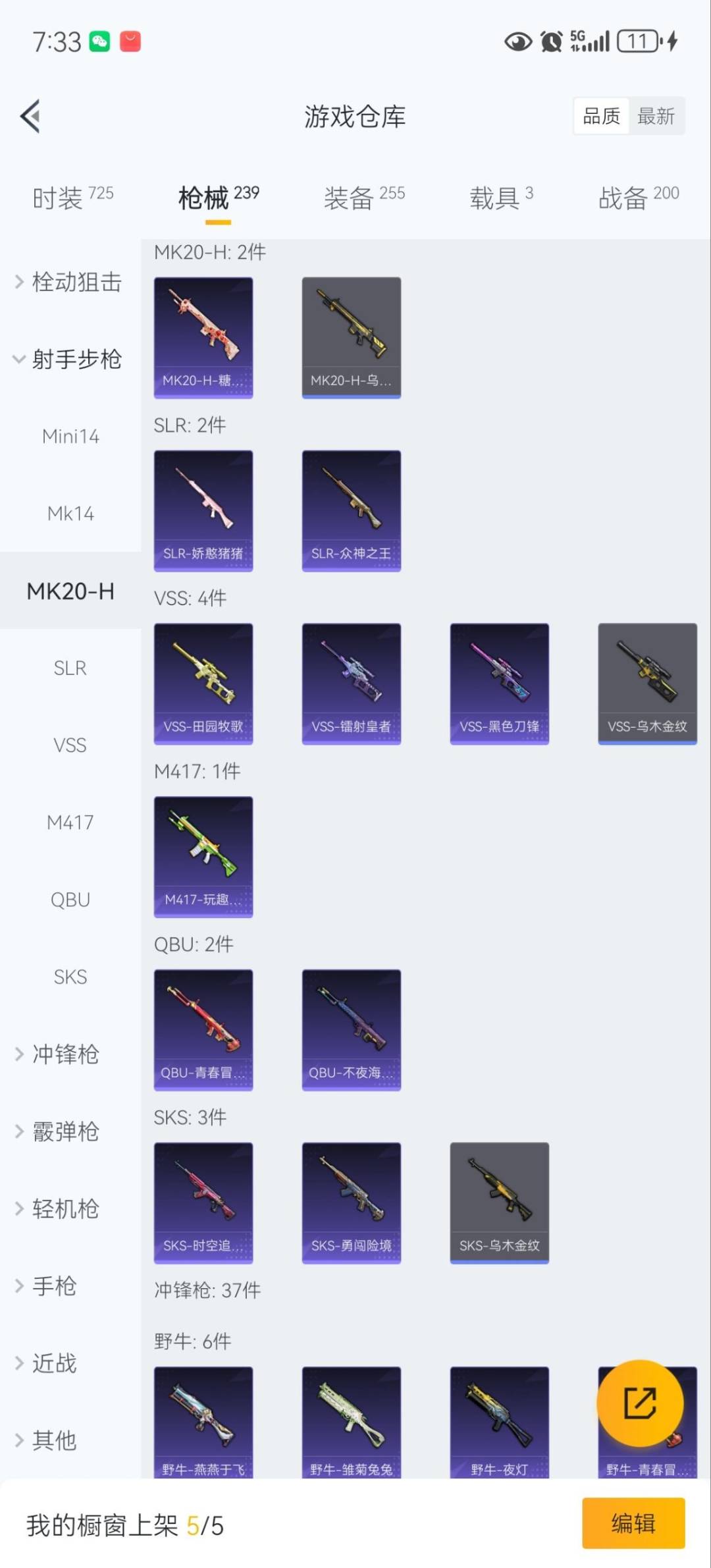
Task: Open the 载具 tab
Action: pos(501,197)
